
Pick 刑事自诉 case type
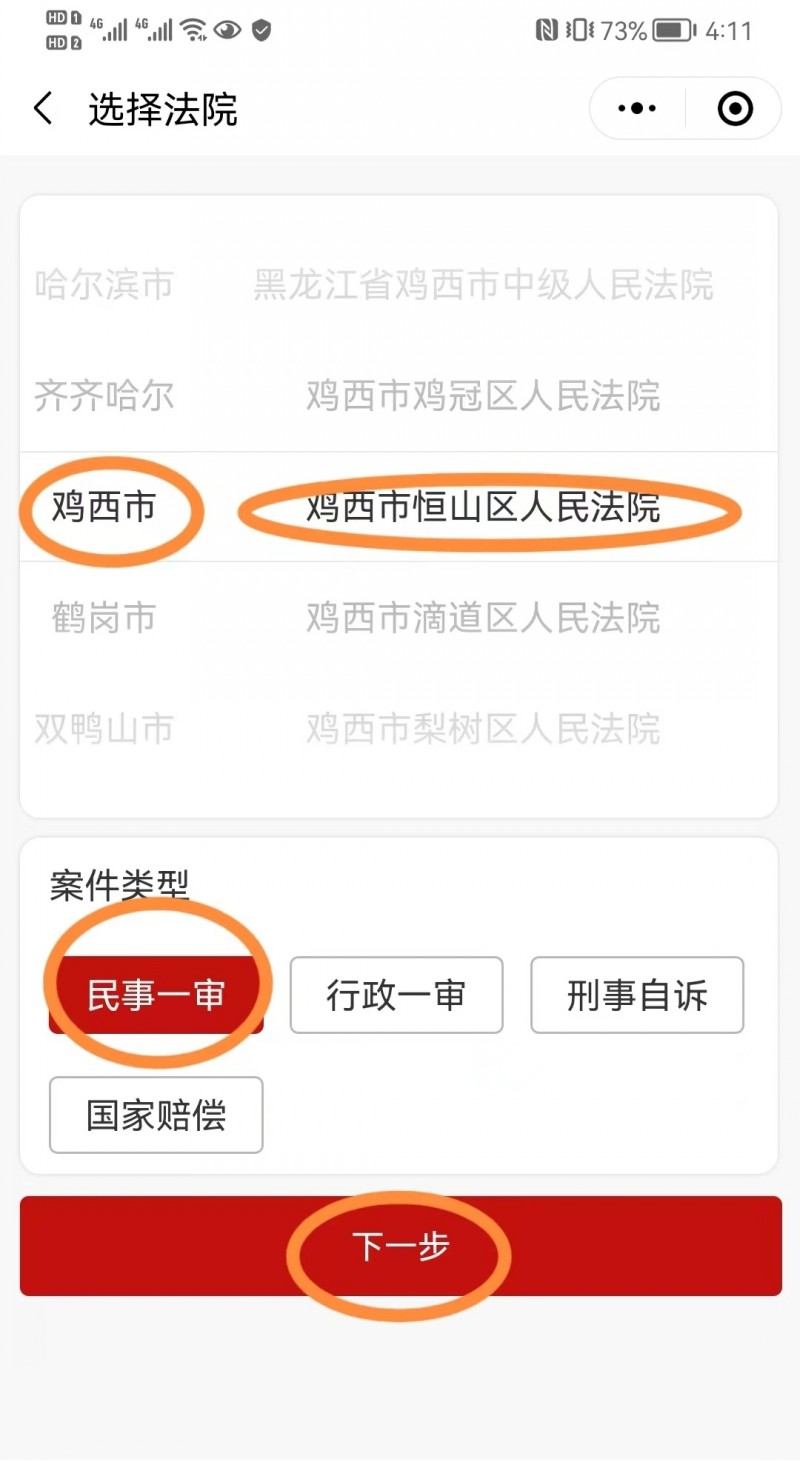pos(637,995)
